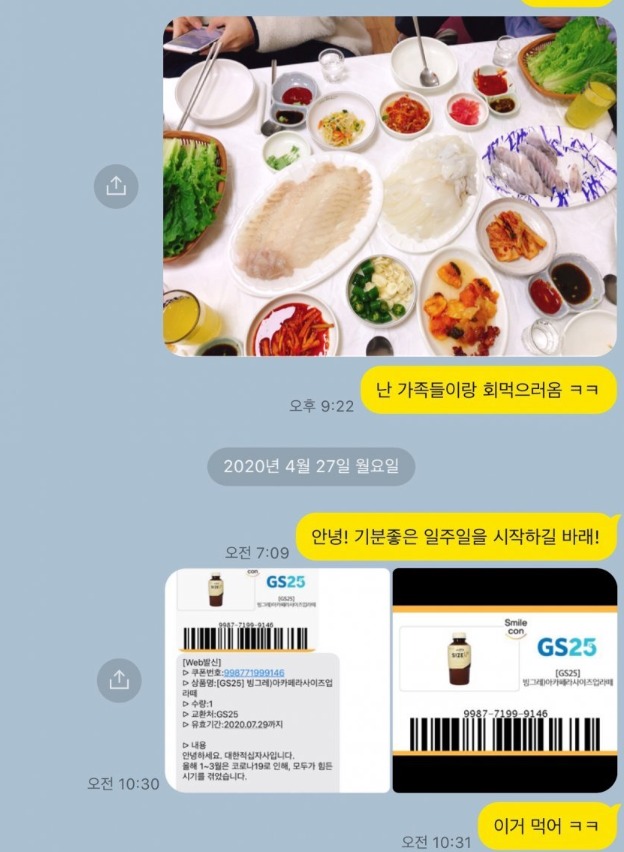This screenshot has height=852, width=624.
Task: Share the GS25 coupon images
Action: point(118,680)
